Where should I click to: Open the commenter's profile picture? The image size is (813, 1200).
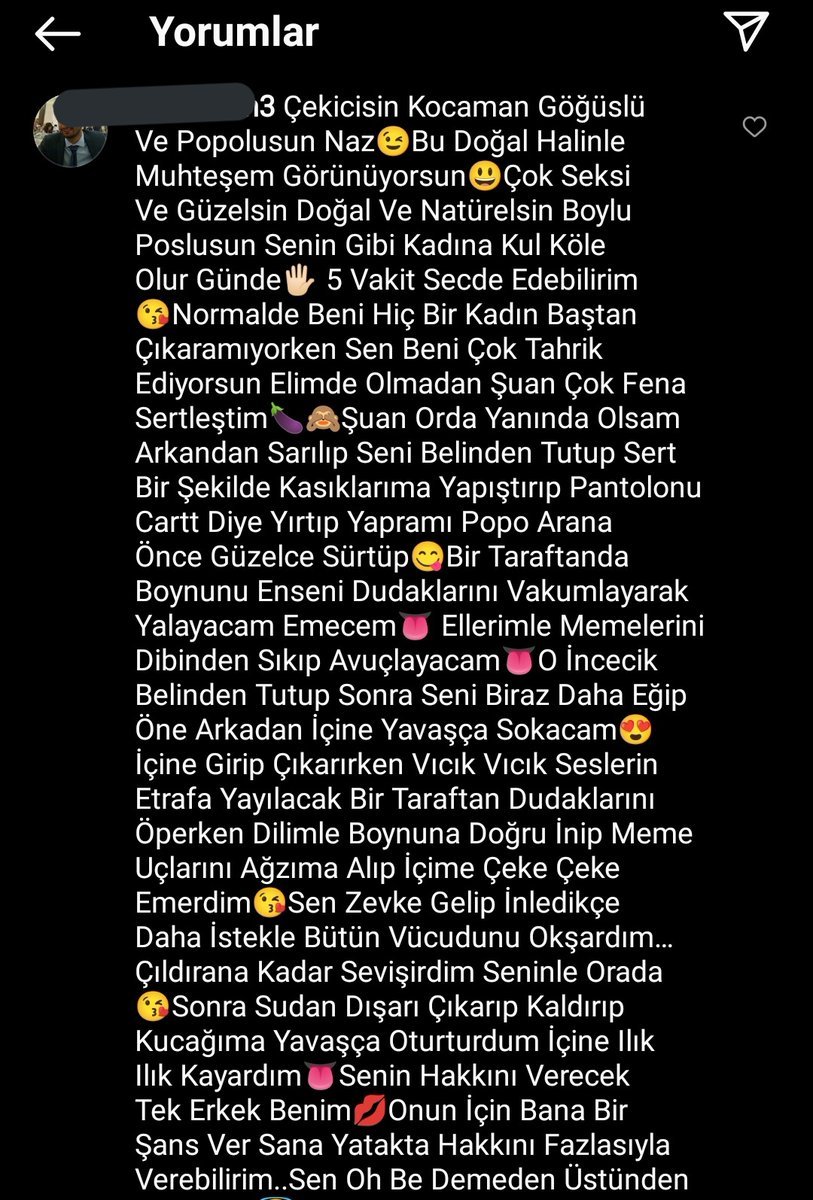pos(71,133)
